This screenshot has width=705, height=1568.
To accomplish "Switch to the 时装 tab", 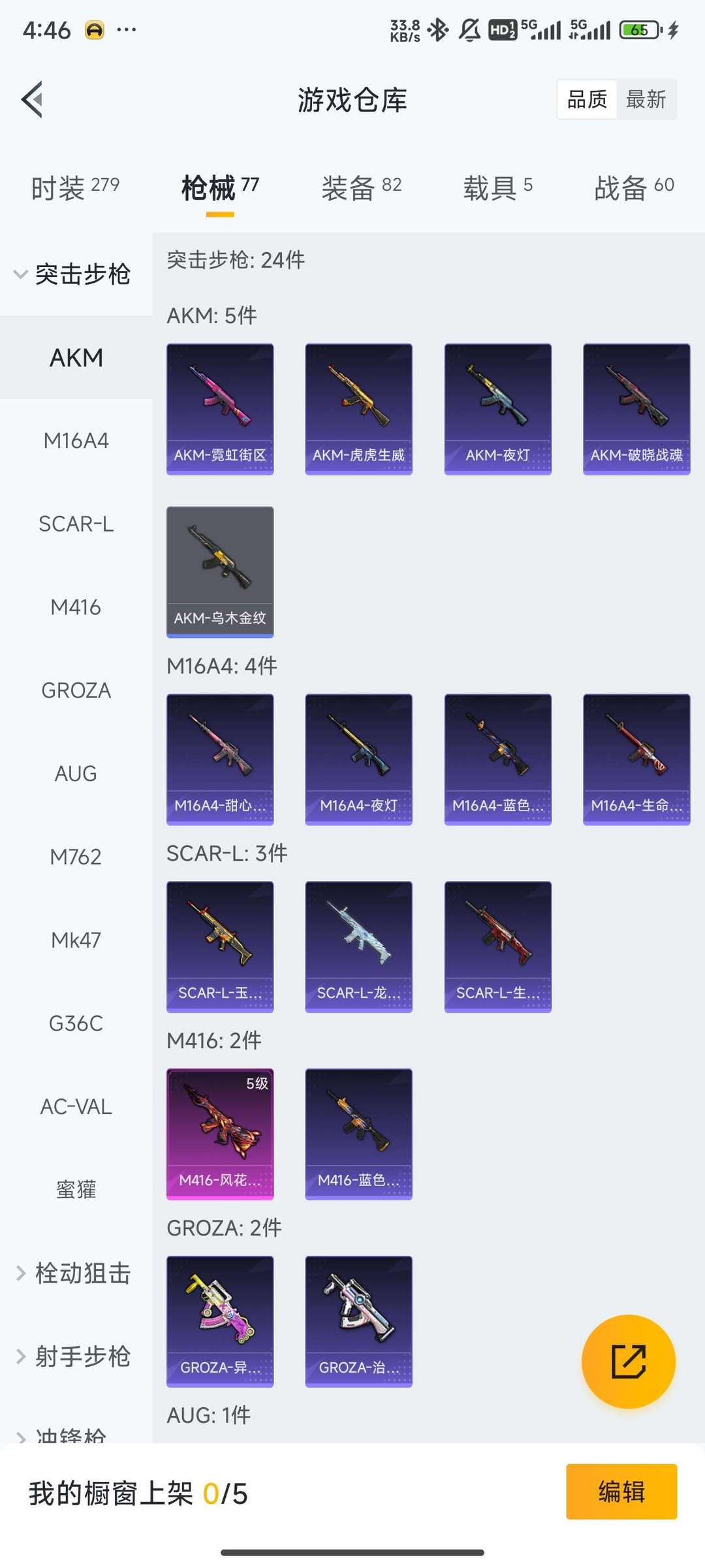I will (x=75, y=187).
